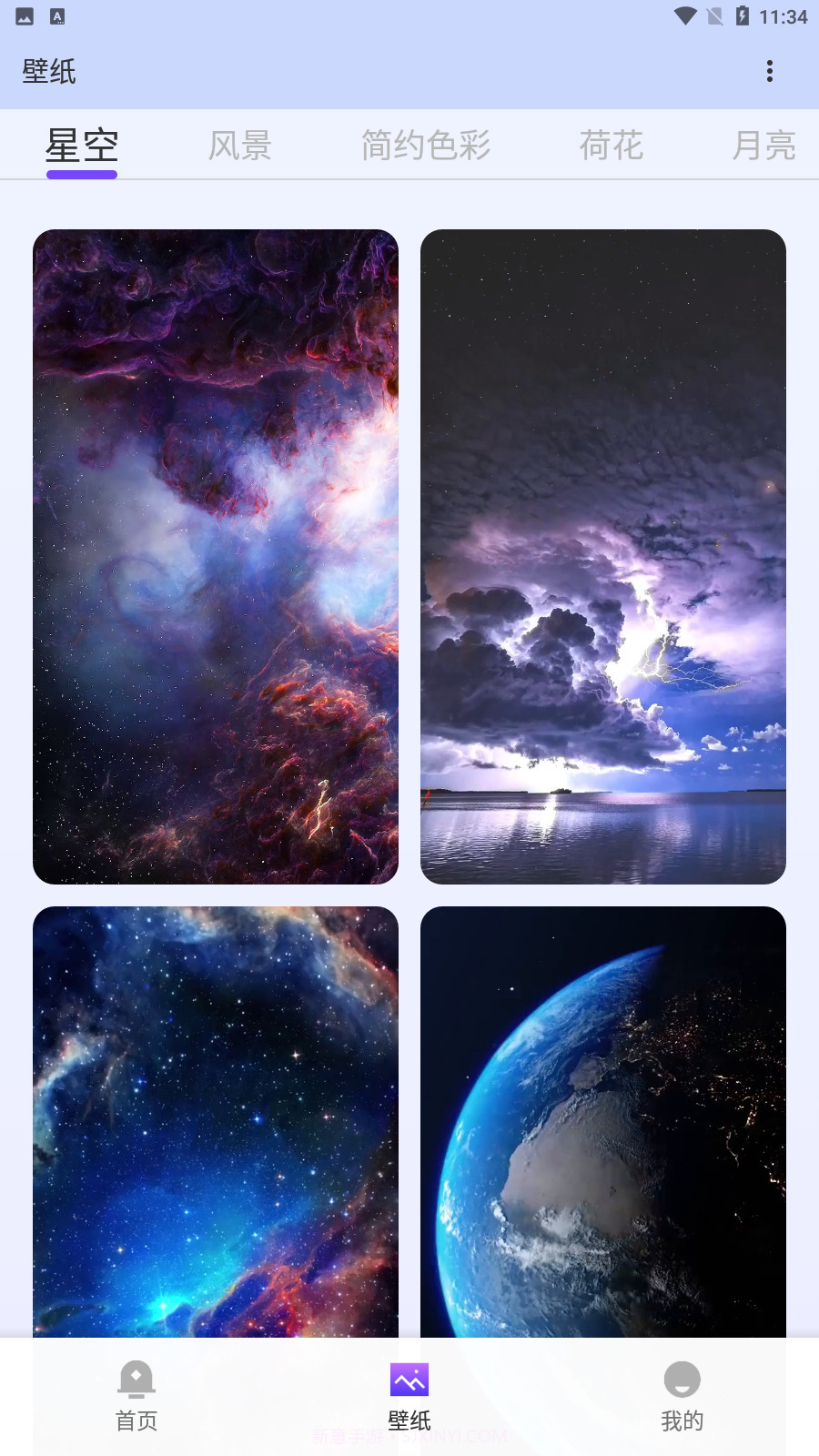Image resolution: width=819 pixels, height=1456 pixels.
Task: Select the 星空 category tab
Action: 82,146
